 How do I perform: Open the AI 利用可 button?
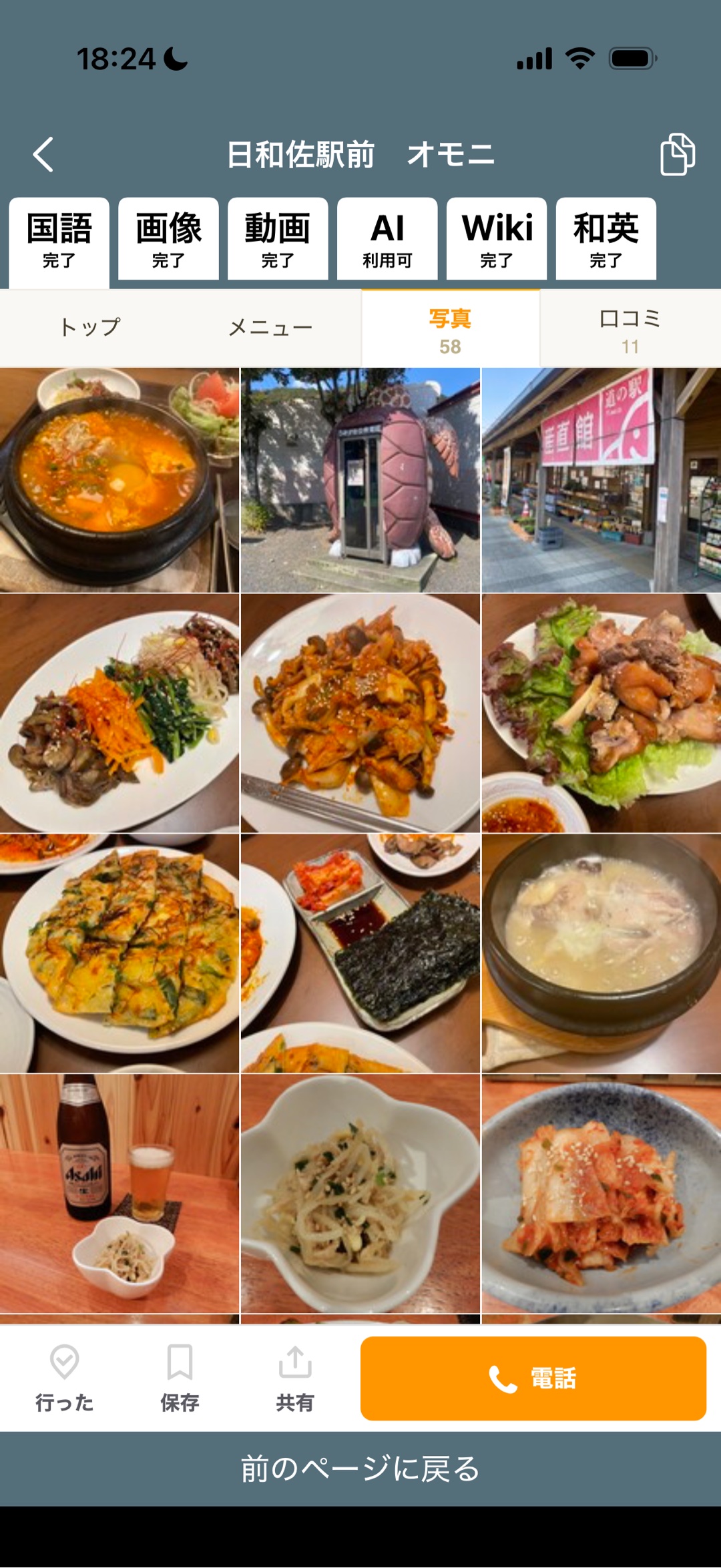[387, 239]
